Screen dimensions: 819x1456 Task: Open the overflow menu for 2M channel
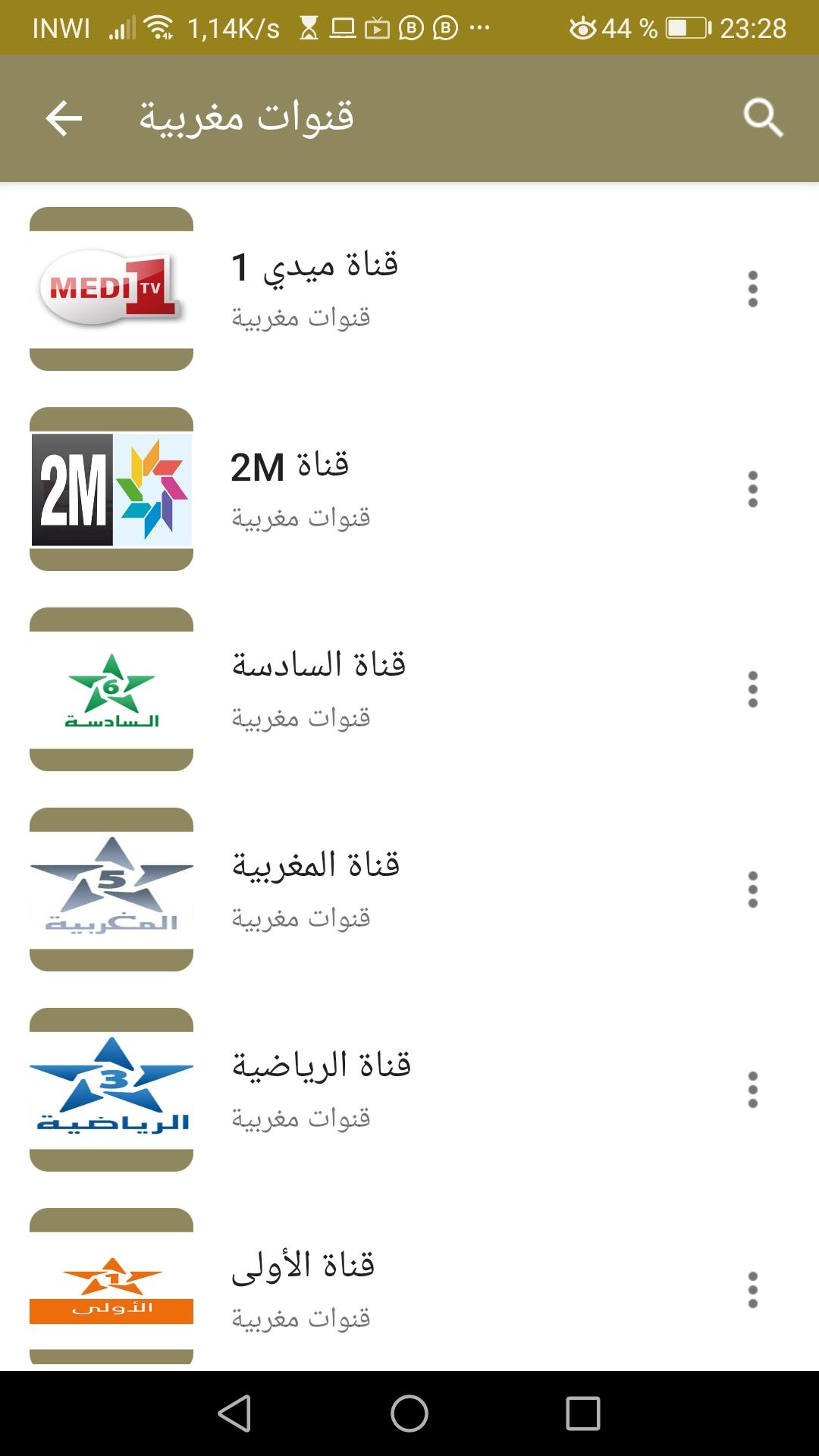tap(752, 489)
